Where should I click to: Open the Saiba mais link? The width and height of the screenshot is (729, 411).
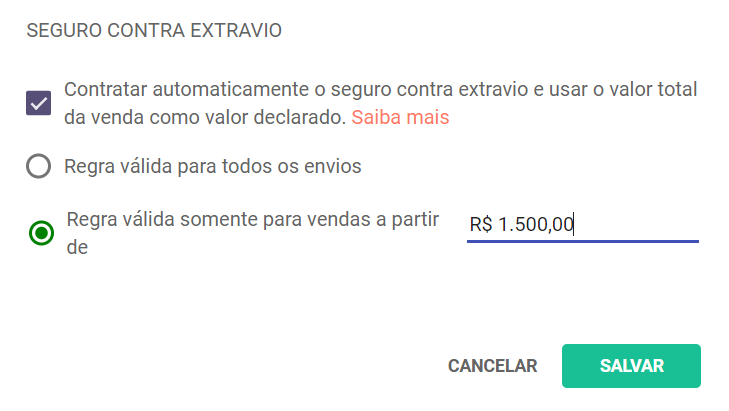tap(400, 117)
